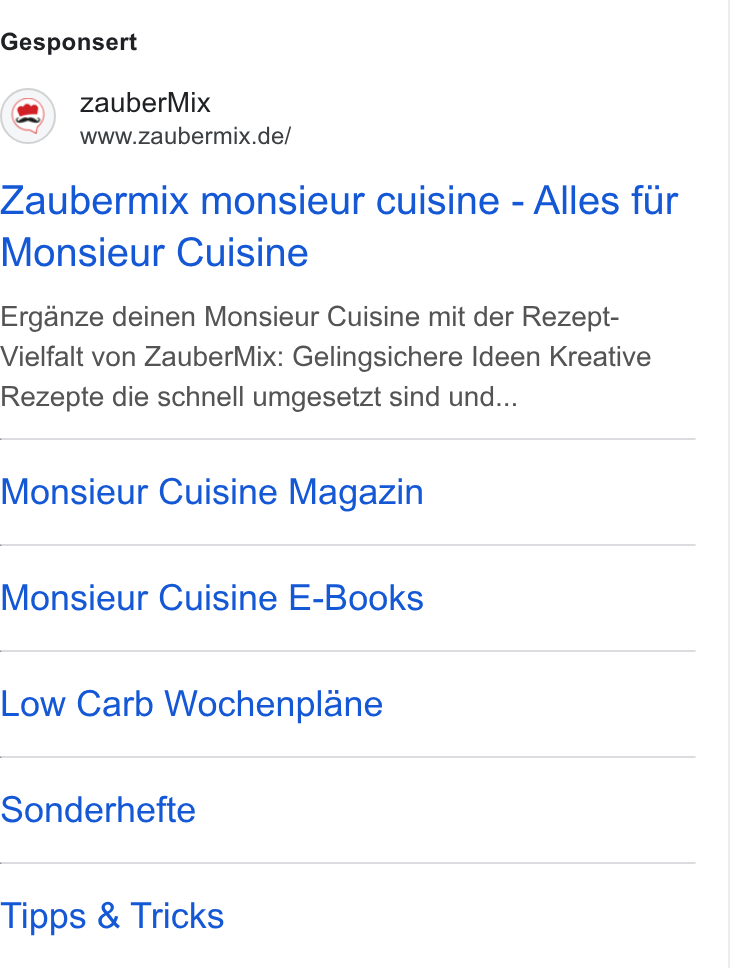Open the Zaubermix monsieur cuisine ad headline
Screen dimensions: 730x968
point(339,227)
